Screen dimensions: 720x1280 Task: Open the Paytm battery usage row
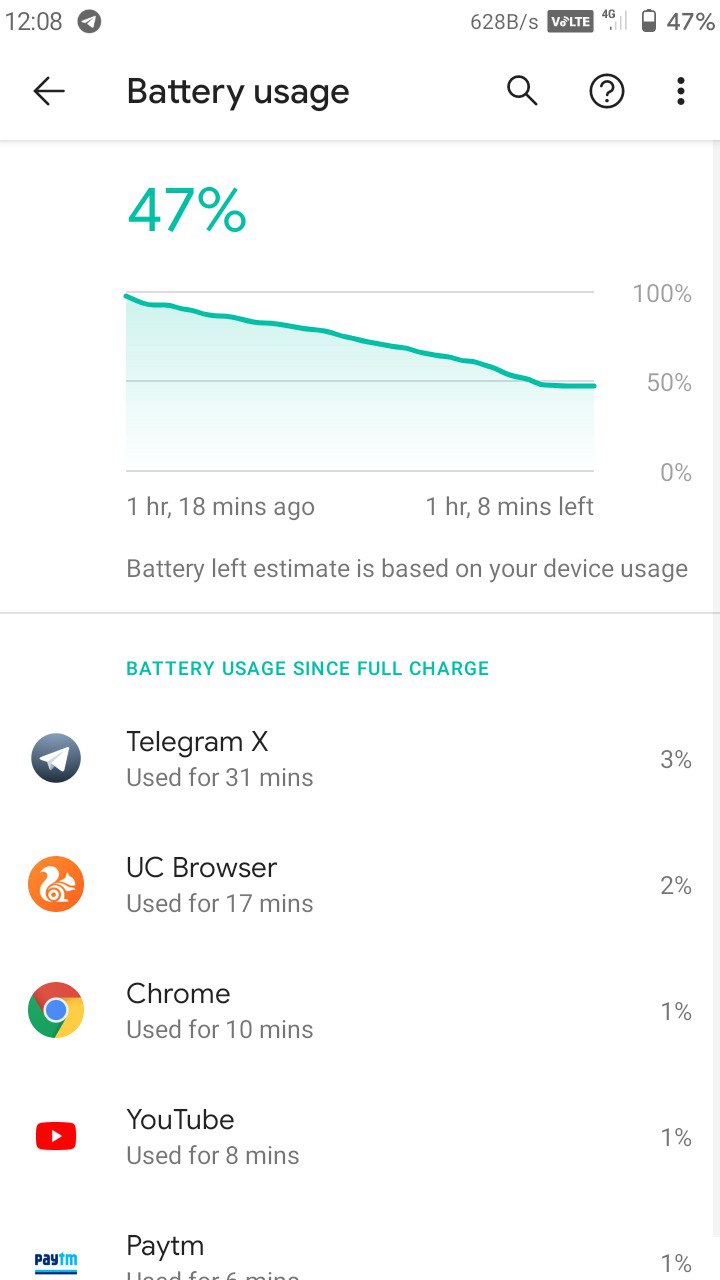click(360, 1242)
